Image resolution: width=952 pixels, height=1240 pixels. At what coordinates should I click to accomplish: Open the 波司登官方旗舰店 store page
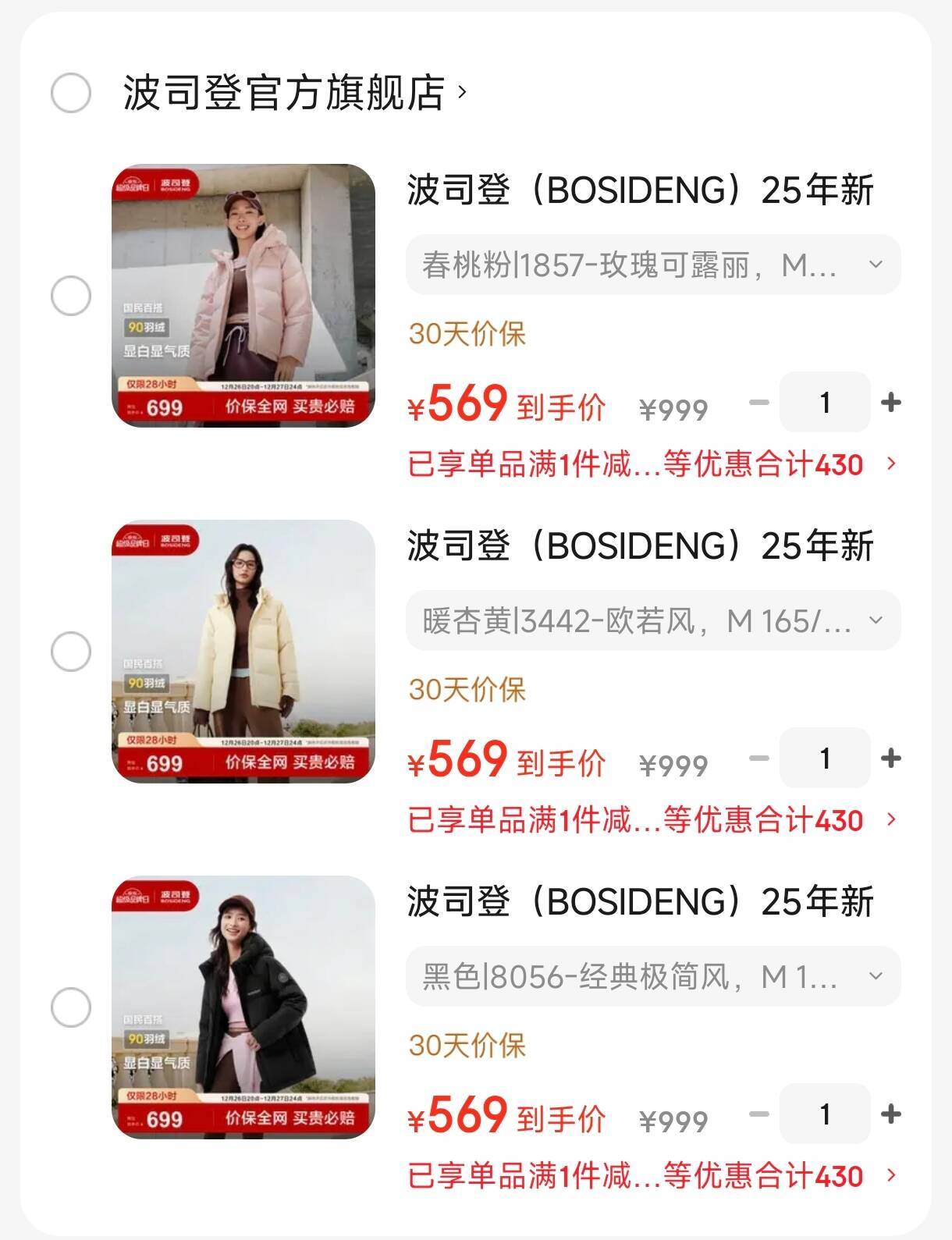[x=293, y=93]
